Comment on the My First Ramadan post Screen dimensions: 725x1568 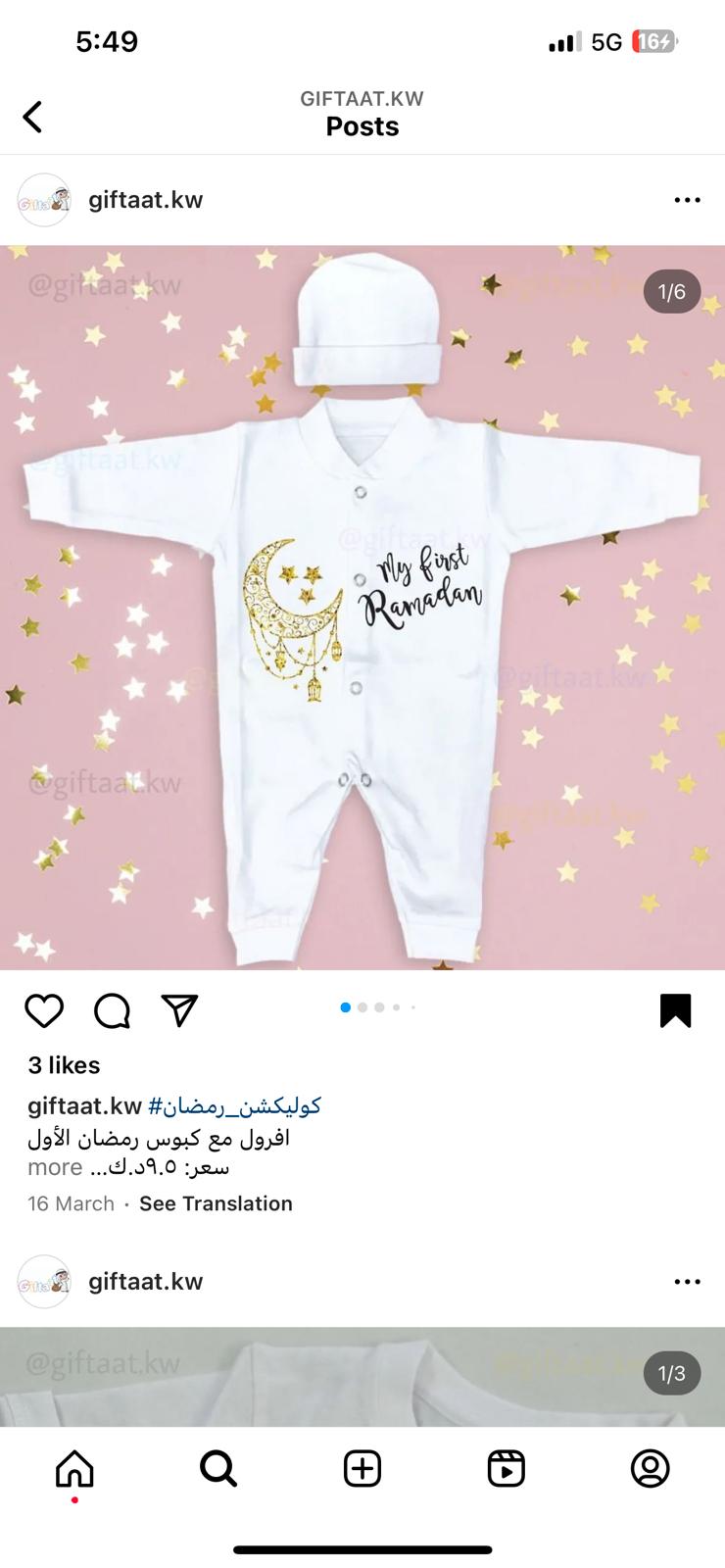pos(112,1010)
